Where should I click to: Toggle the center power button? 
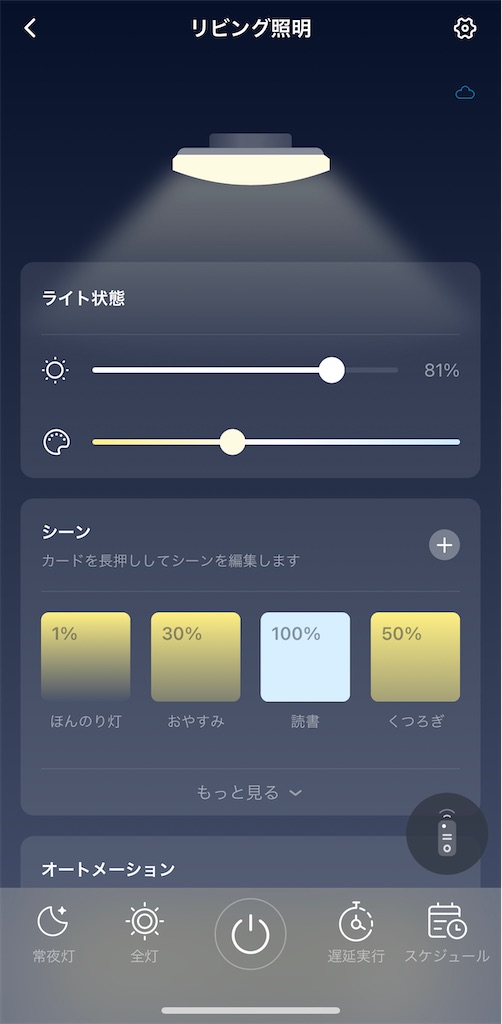click(x=251, y=934)
